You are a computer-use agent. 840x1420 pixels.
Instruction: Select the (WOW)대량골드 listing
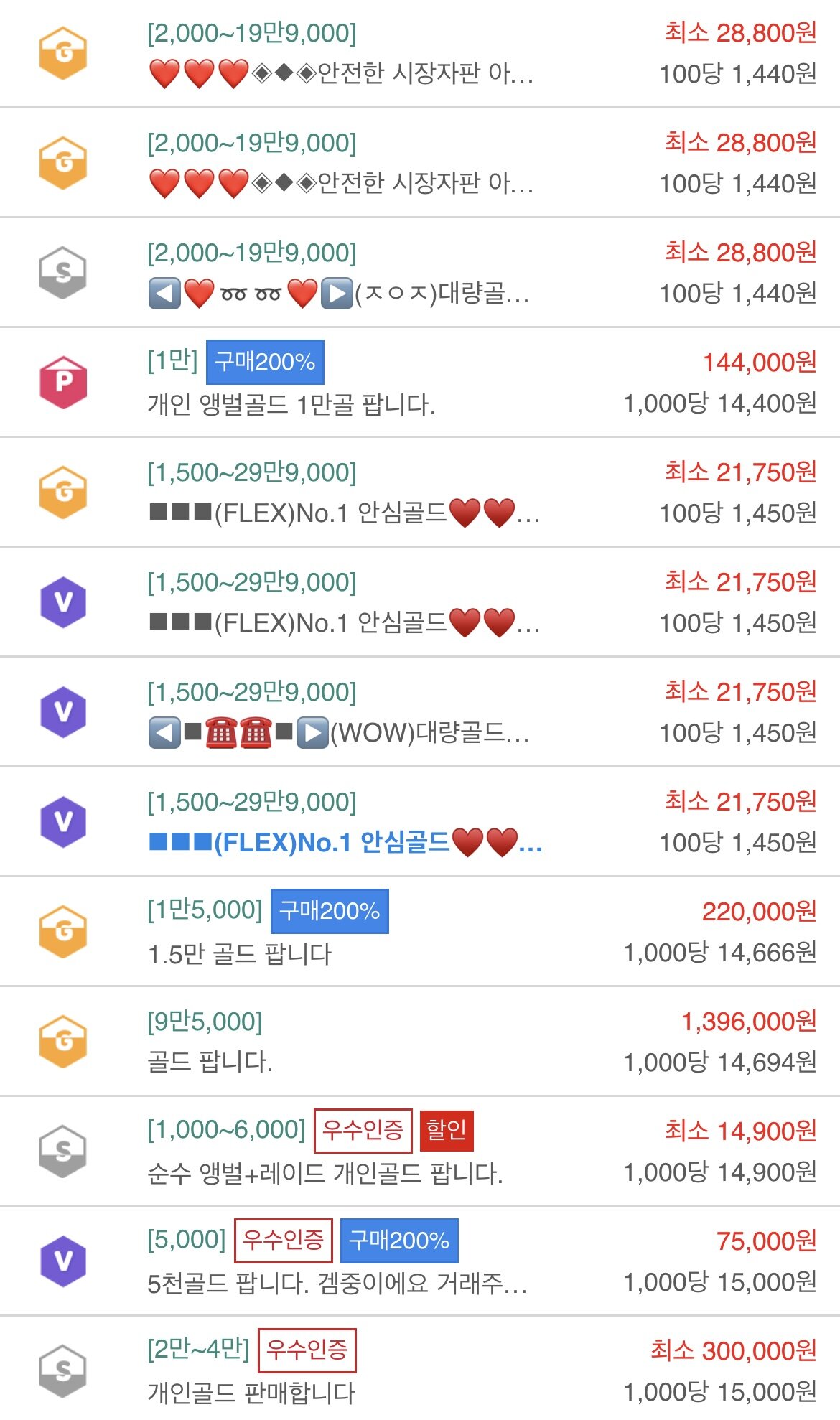coord(338,733)
